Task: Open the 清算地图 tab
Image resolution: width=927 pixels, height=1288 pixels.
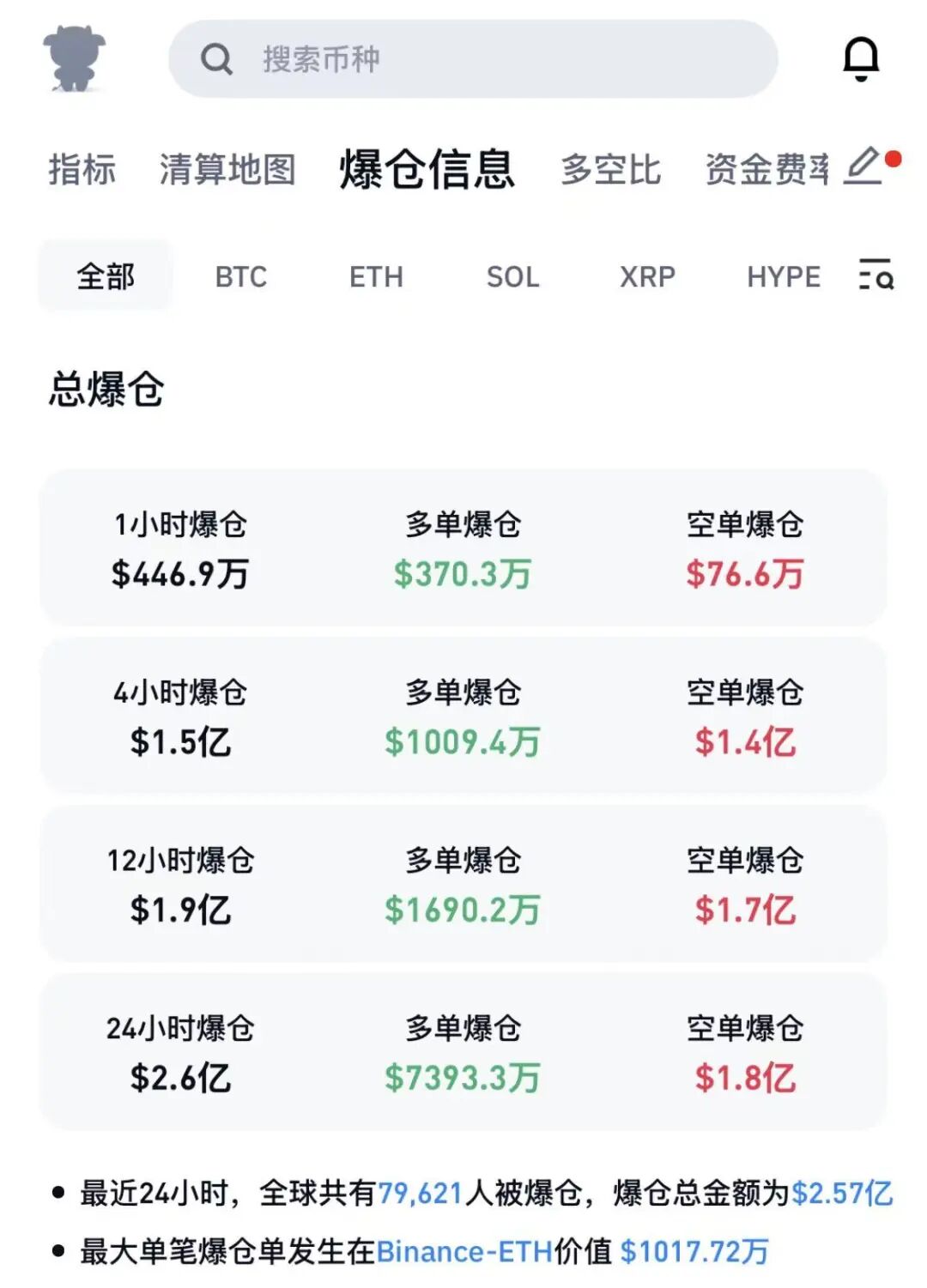Action: point(227,169)
